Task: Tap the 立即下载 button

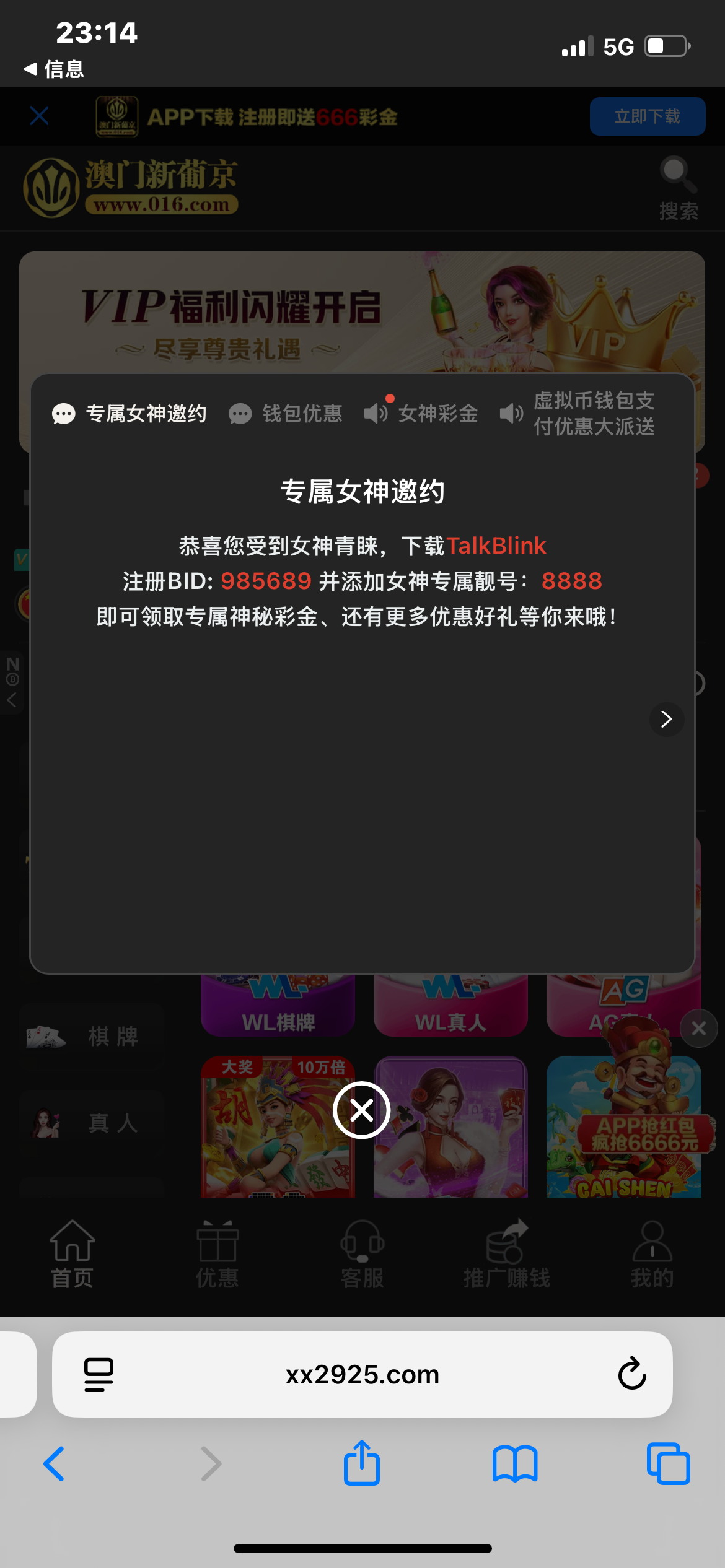Action: coord(647,116)
